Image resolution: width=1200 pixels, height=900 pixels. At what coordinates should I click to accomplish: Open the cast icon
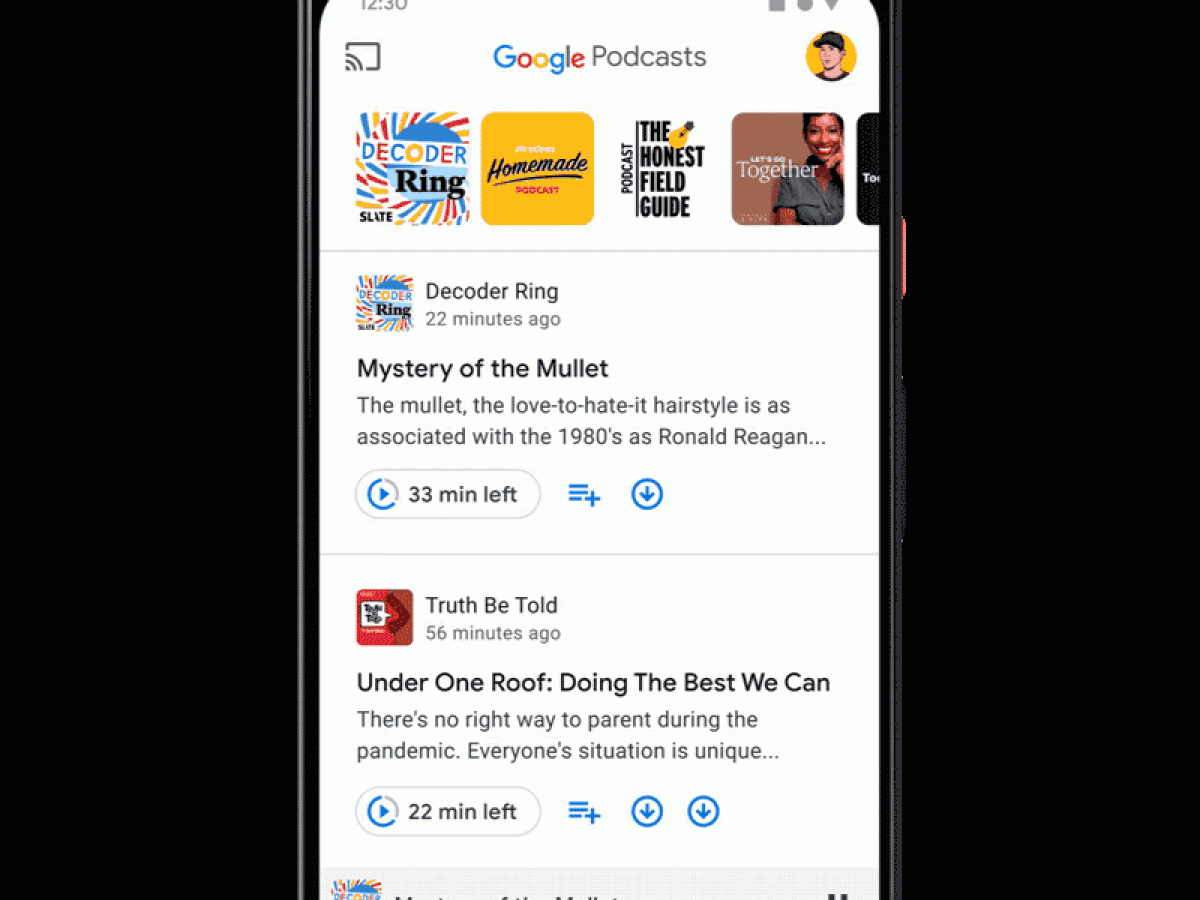[362, 57]
